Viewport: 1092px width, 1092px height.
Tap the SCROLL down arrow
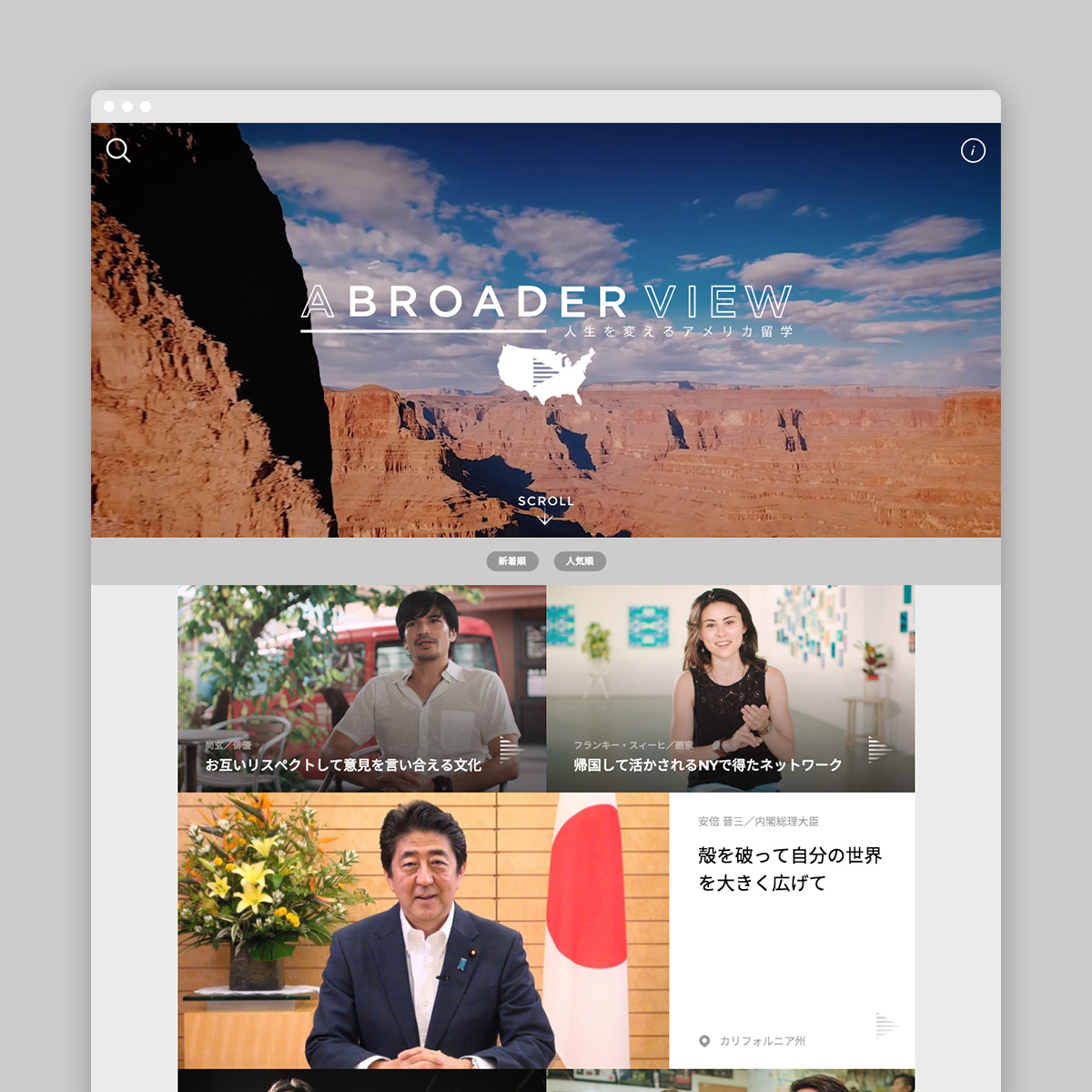(545, 518)
